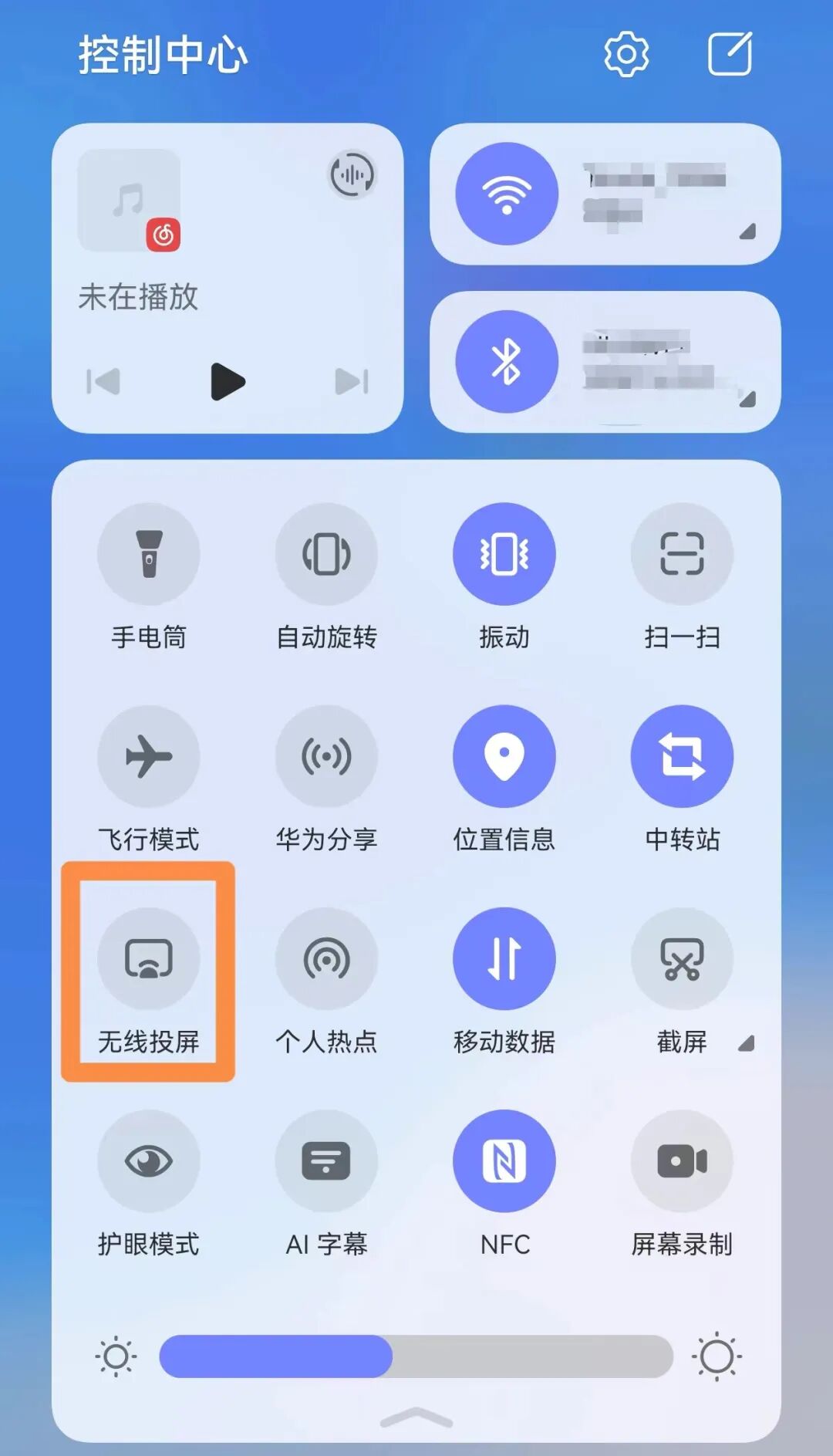Disable 振动 vibration mode
The width and height of the screenshot is (833, 1456).
click(x=504, y=554)
